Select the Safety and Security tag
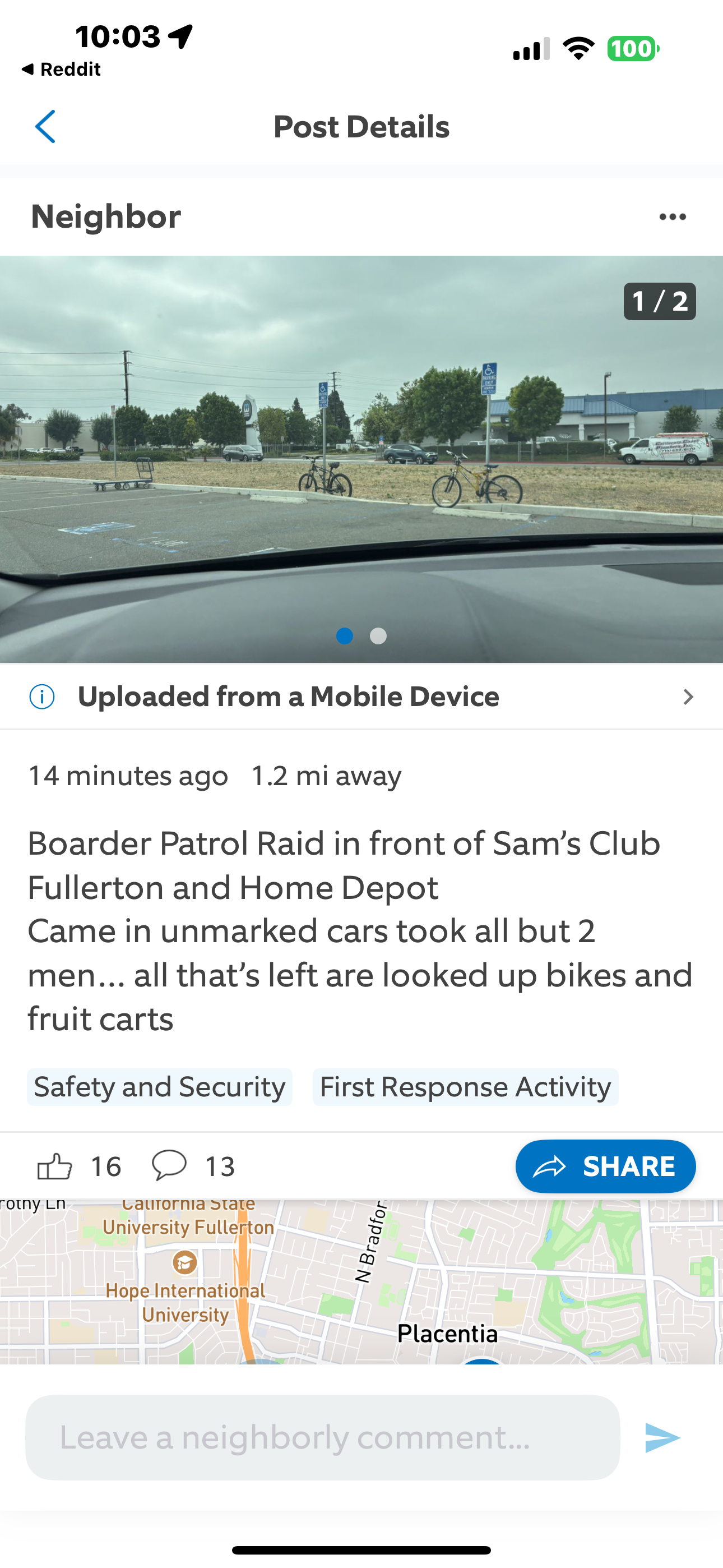 point(159,1087)
